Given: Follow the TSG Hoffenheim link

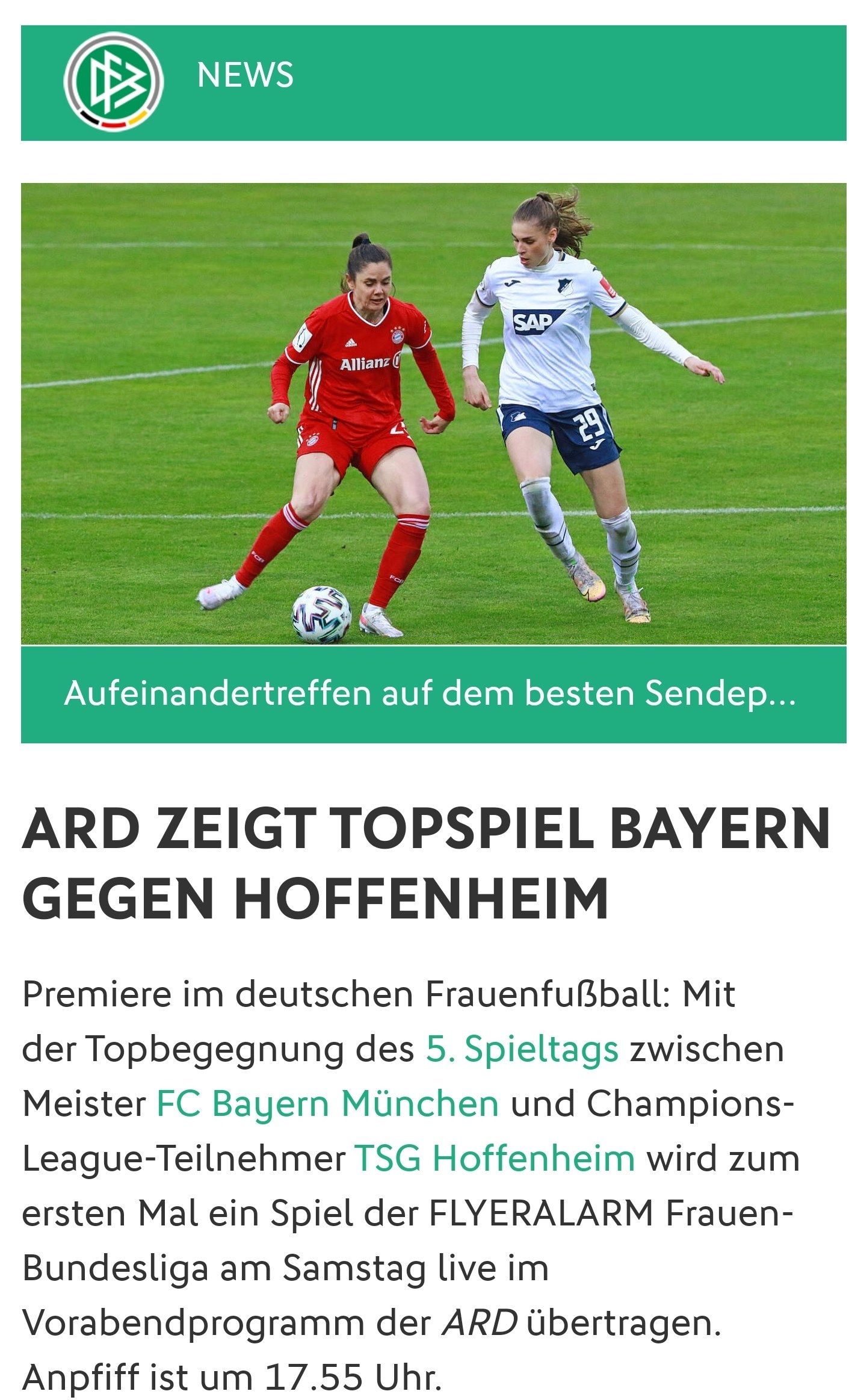Looking at the screenshot, I should tap(495, 1159).
